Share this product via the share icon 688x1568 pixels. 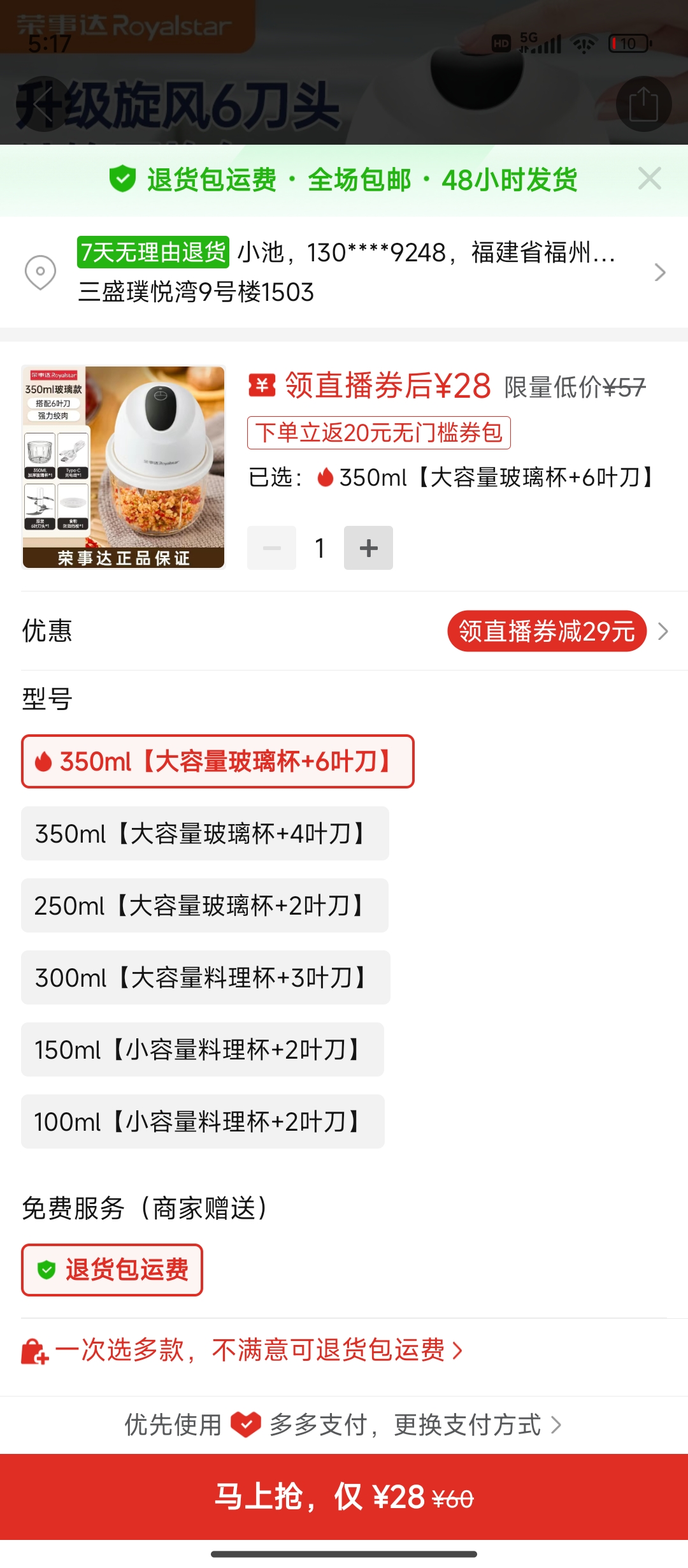click(x=643, y=104)
